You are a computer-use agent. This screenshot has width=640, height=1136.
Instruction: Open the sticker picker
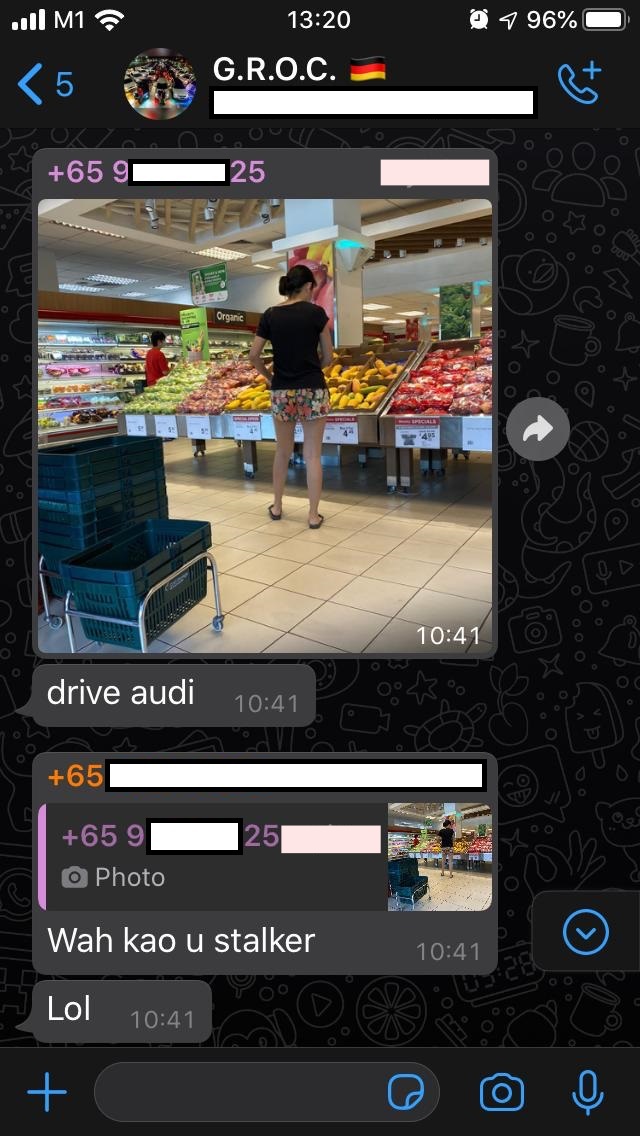click(406, 1093)
